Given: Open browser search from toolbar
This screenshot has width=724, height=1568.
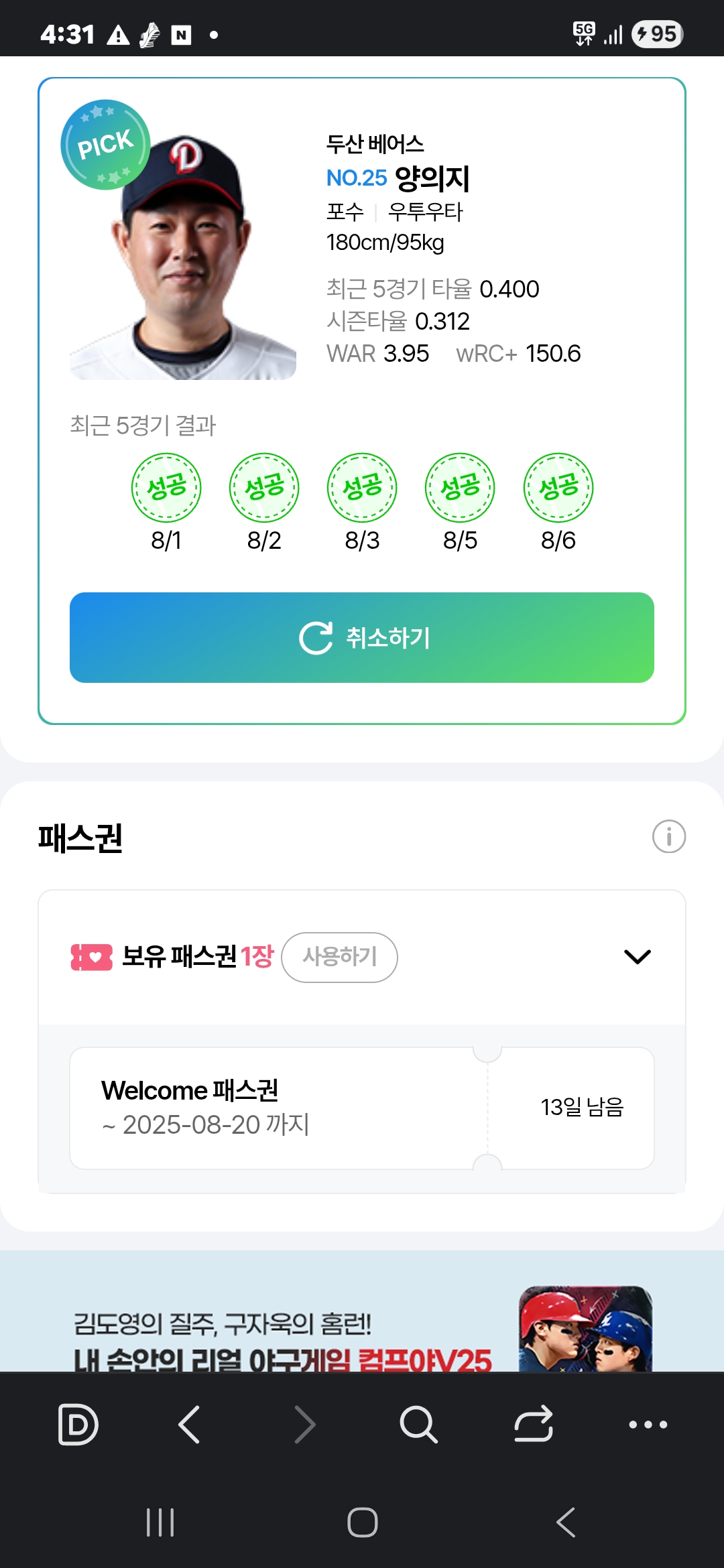Looking at the screenshot, I should coord(418,1424).
